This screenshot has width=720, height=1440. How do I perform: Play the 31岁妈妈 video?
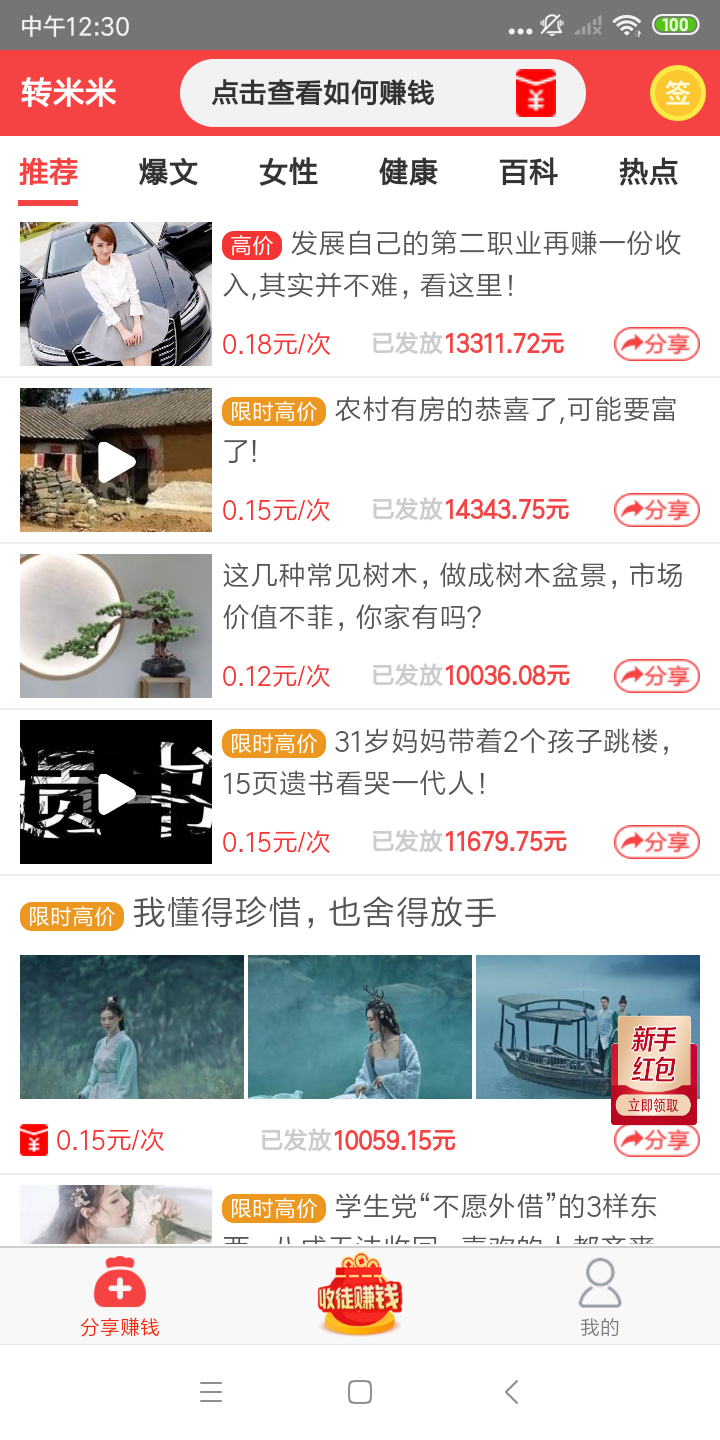pos(116,792)
